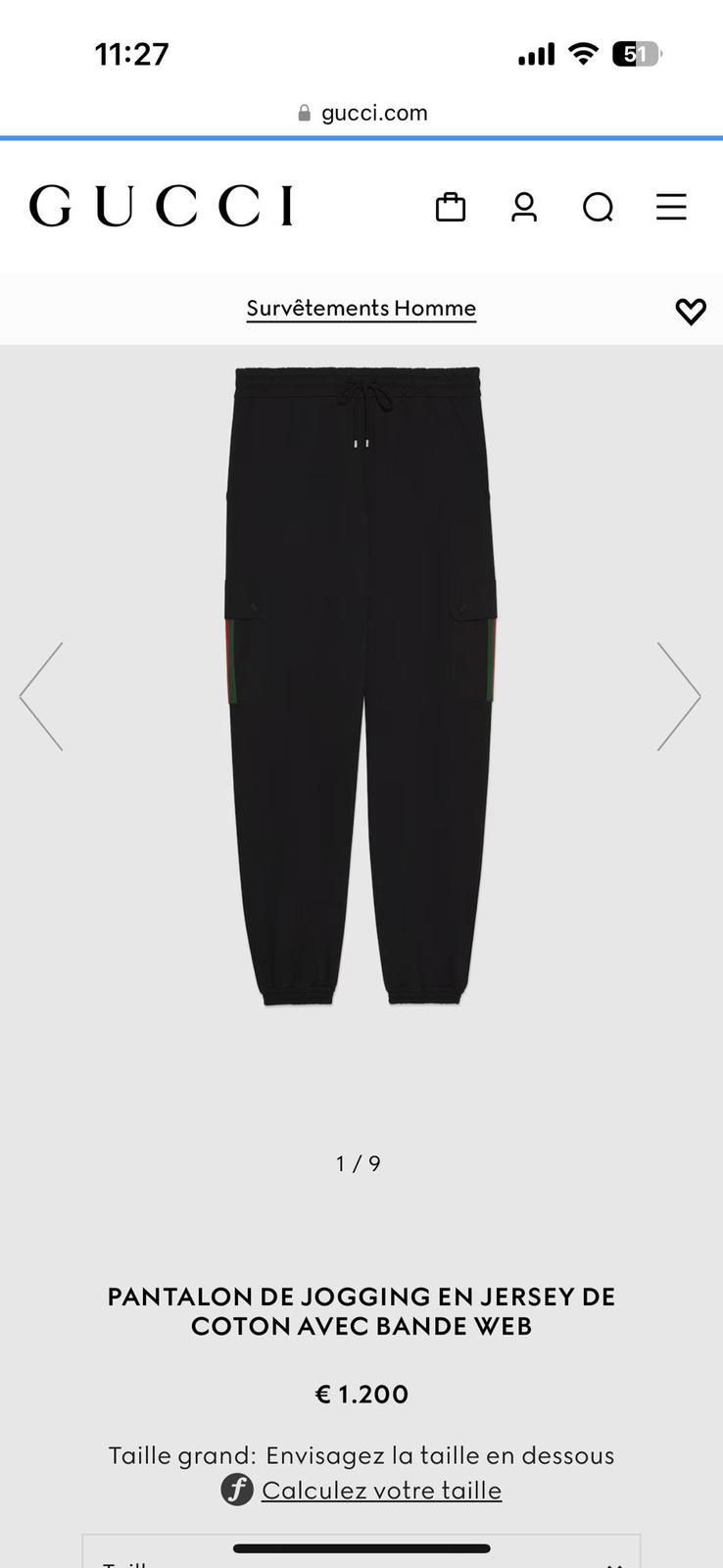723x1568 pixels.
Task: Open the search function
Action: coord(598,207)
